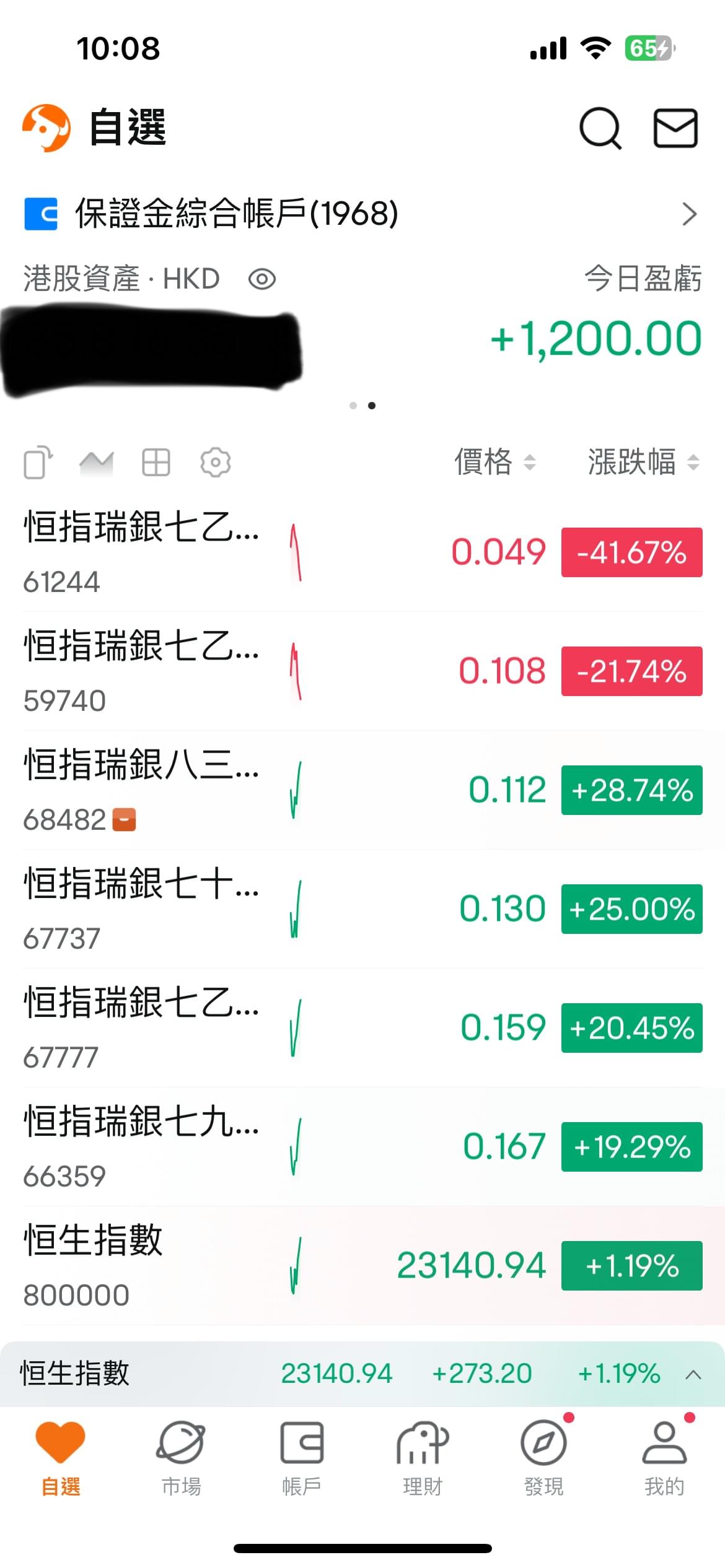The width and height of the screenshot is (725, 1568).
Task: Switch to the grid layout view icon
Action: pyautogui.click(x=156, y=462)
